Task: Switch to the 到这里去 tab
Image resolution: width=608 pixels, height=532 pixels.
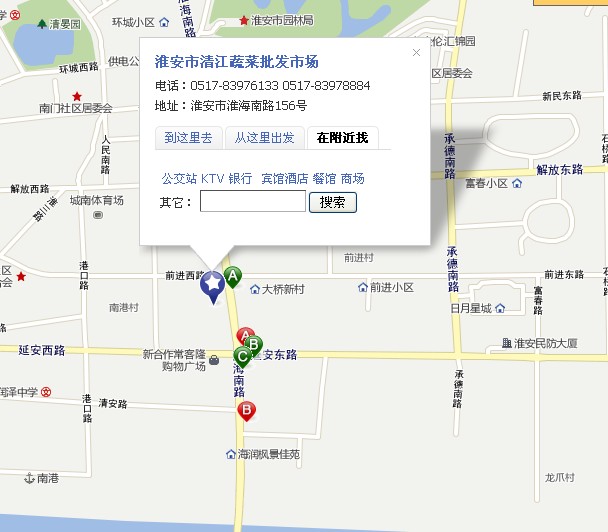Action: (189, 138)
